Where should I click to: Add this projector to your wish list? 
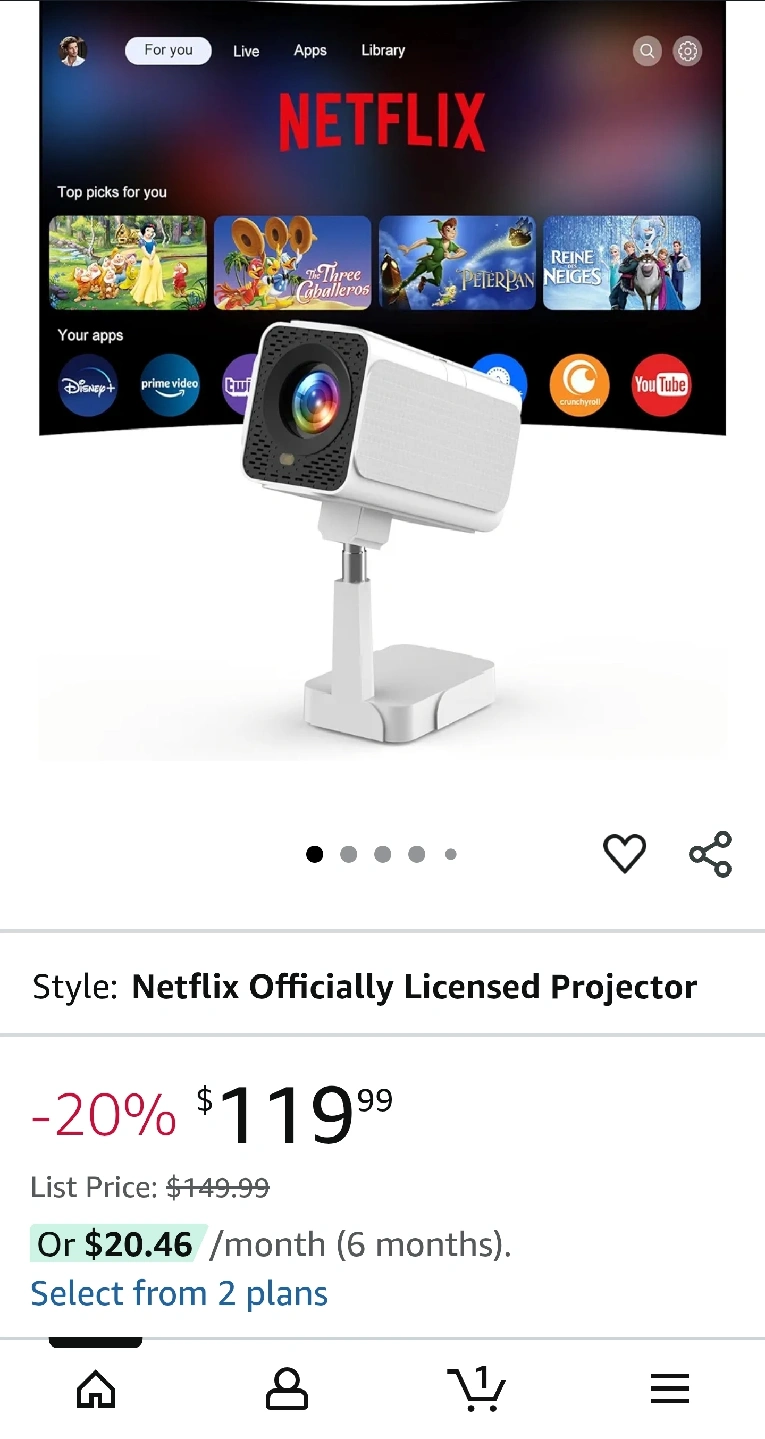(624, 854)
